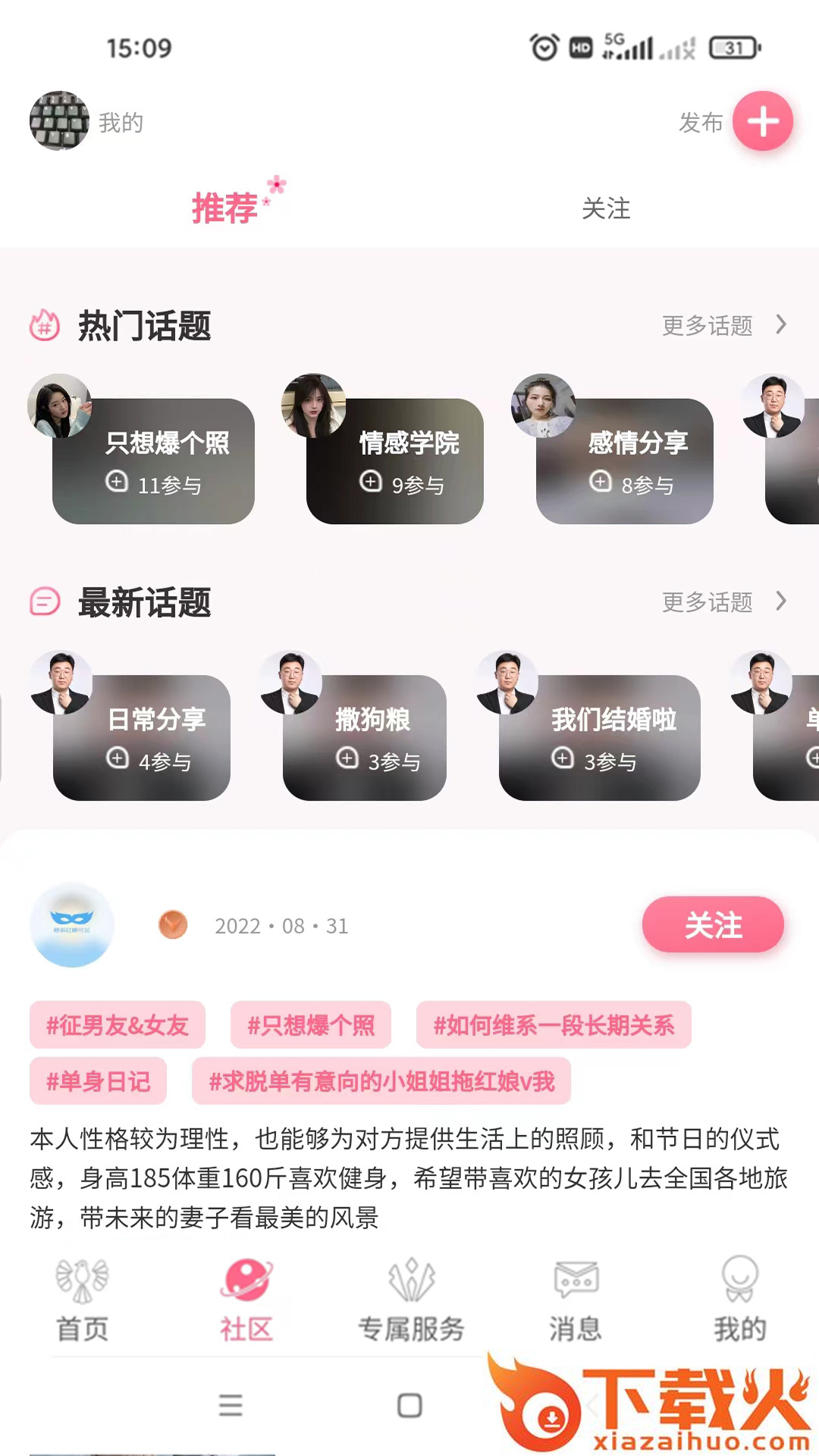Select the #单身日记 hashtag chip
This screenshot has width=819, height=1456.
click(98, 1081)
